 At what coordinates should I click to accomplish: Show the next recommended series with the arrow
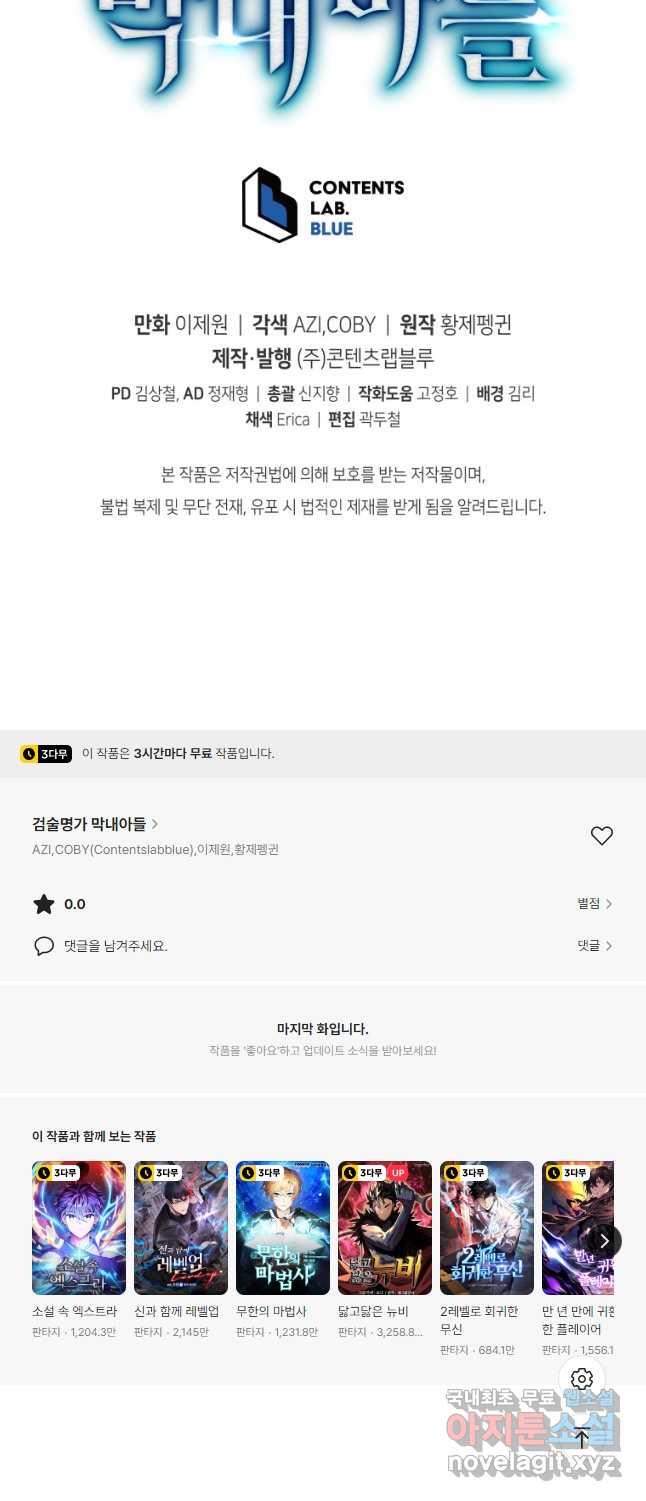(x=604, y=1241)
